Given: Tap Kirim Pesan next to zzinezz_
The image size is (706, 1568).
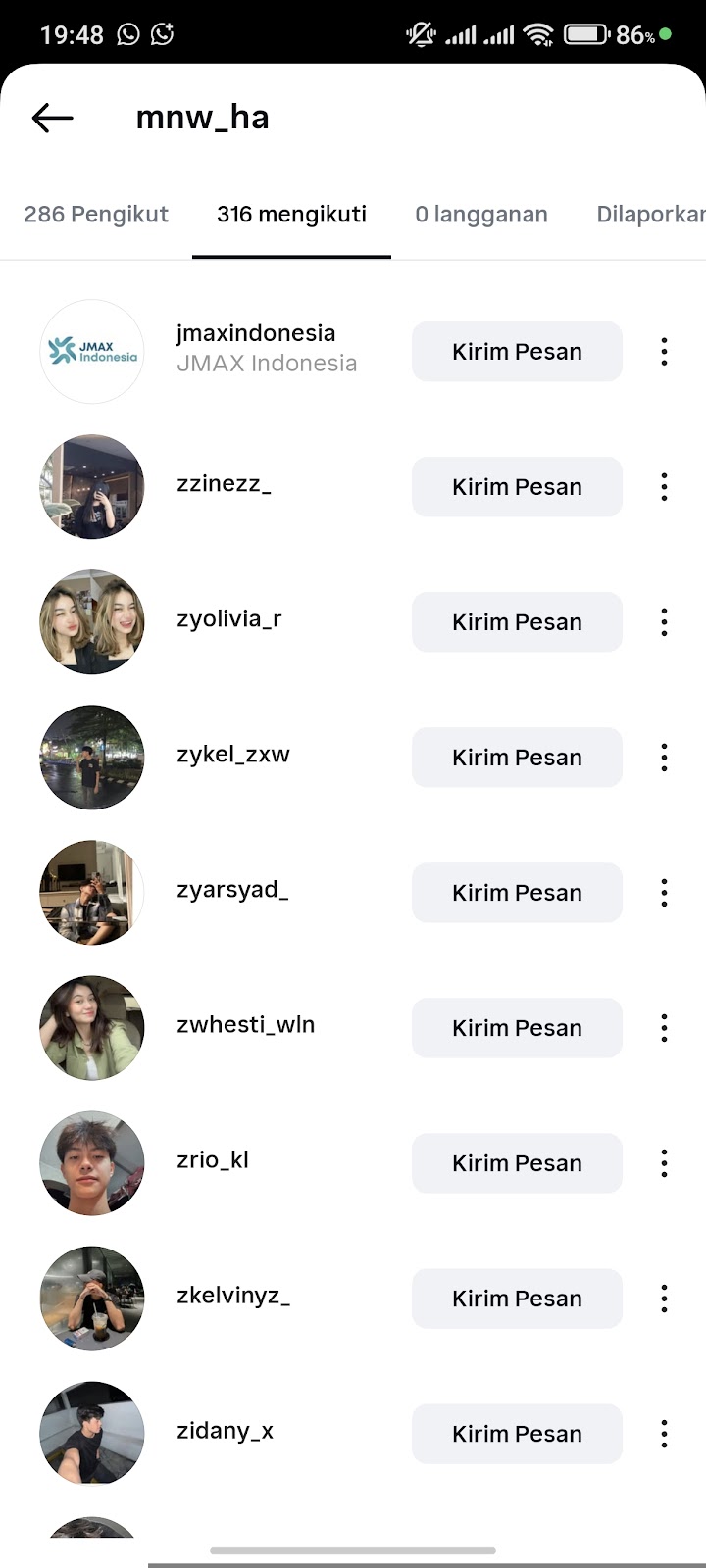Looking at the screenshot, I should pyautogui.click(x=517, y=487).
